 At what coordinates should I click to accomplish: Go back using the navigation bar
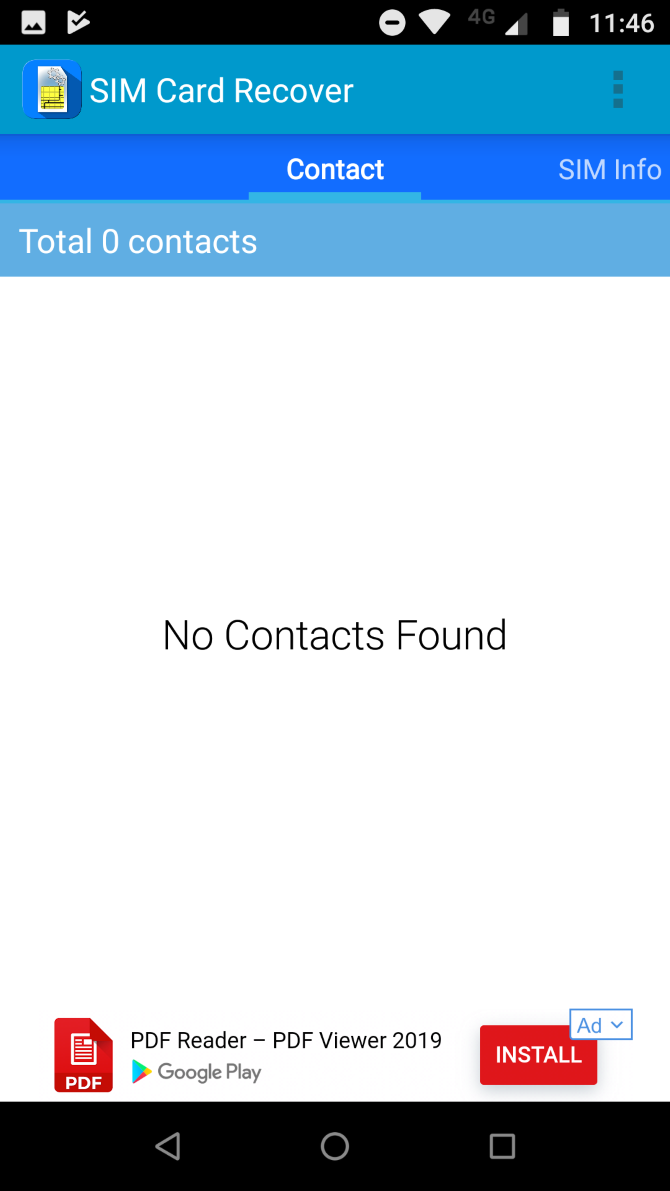(168, 1146)
